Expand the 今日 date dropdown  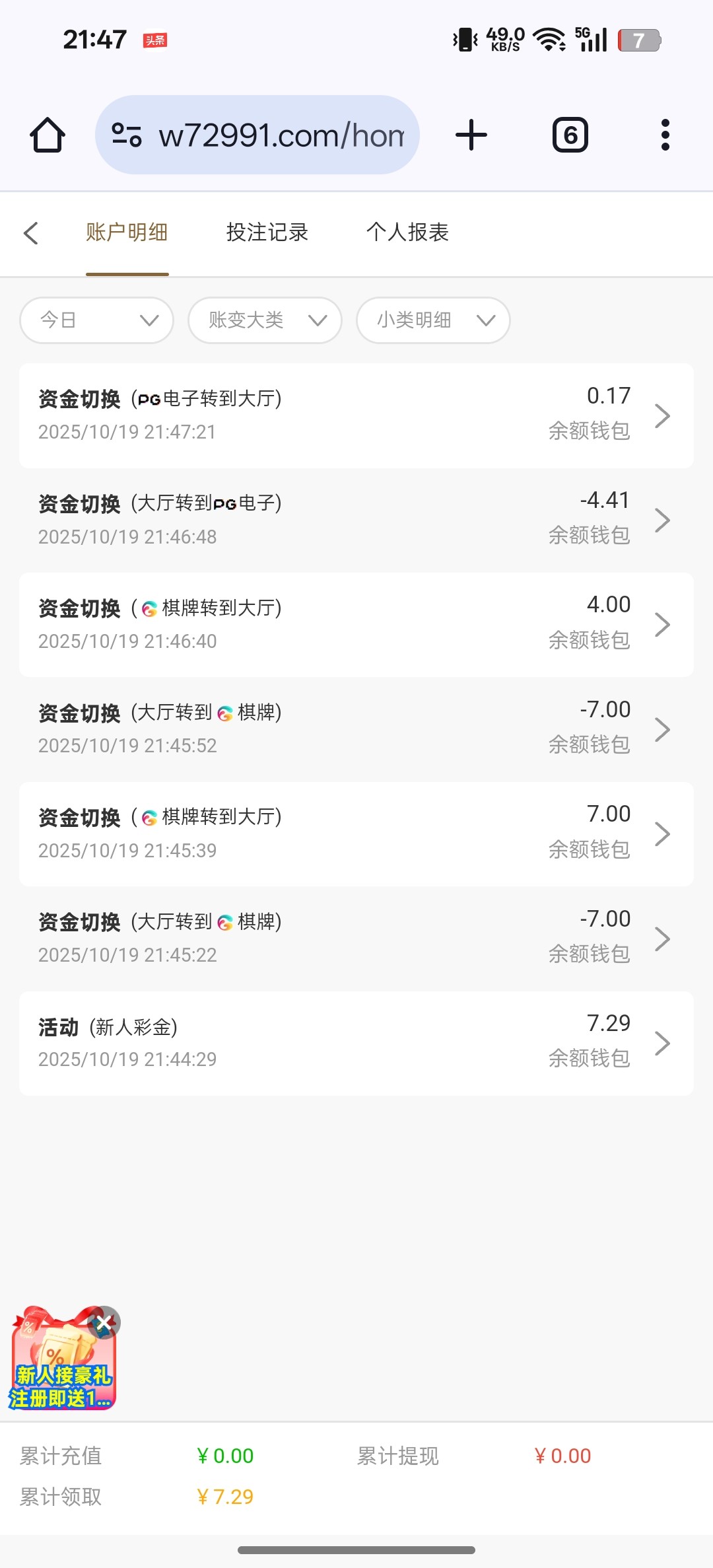click(x=96, y=320)
